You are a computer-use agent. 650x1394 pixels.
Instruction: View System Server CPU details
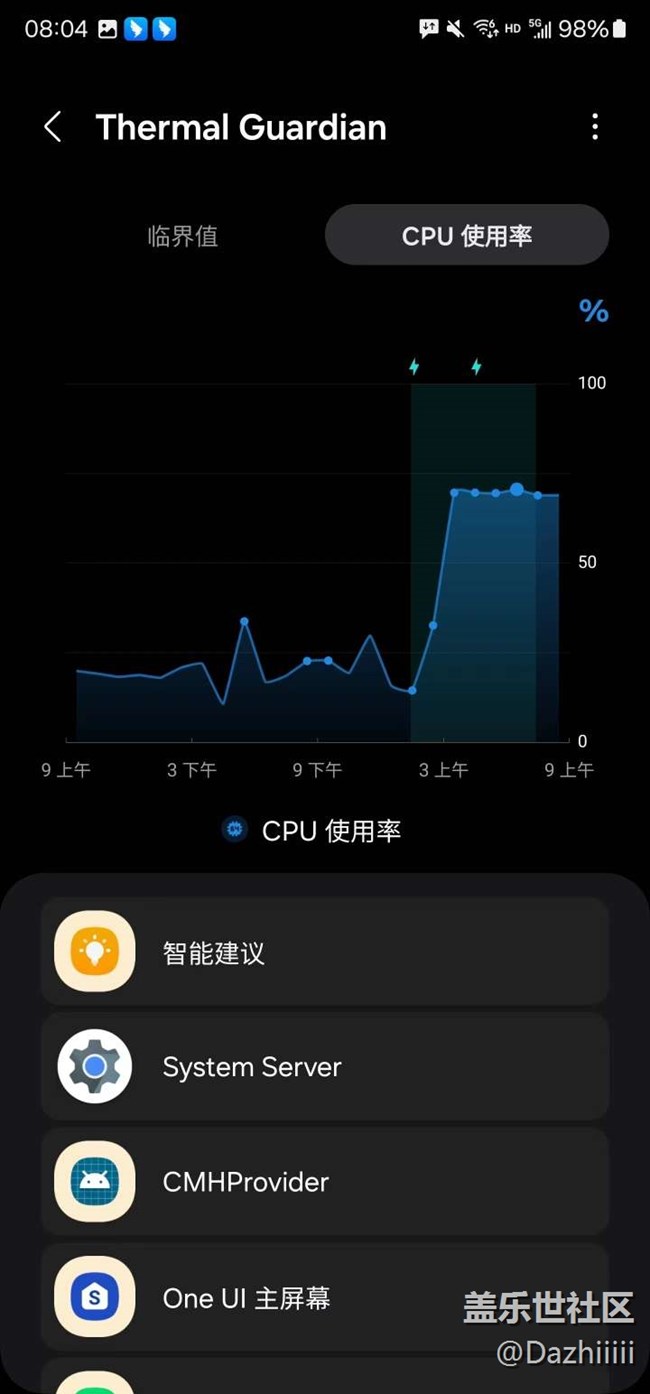point(324,1066)
